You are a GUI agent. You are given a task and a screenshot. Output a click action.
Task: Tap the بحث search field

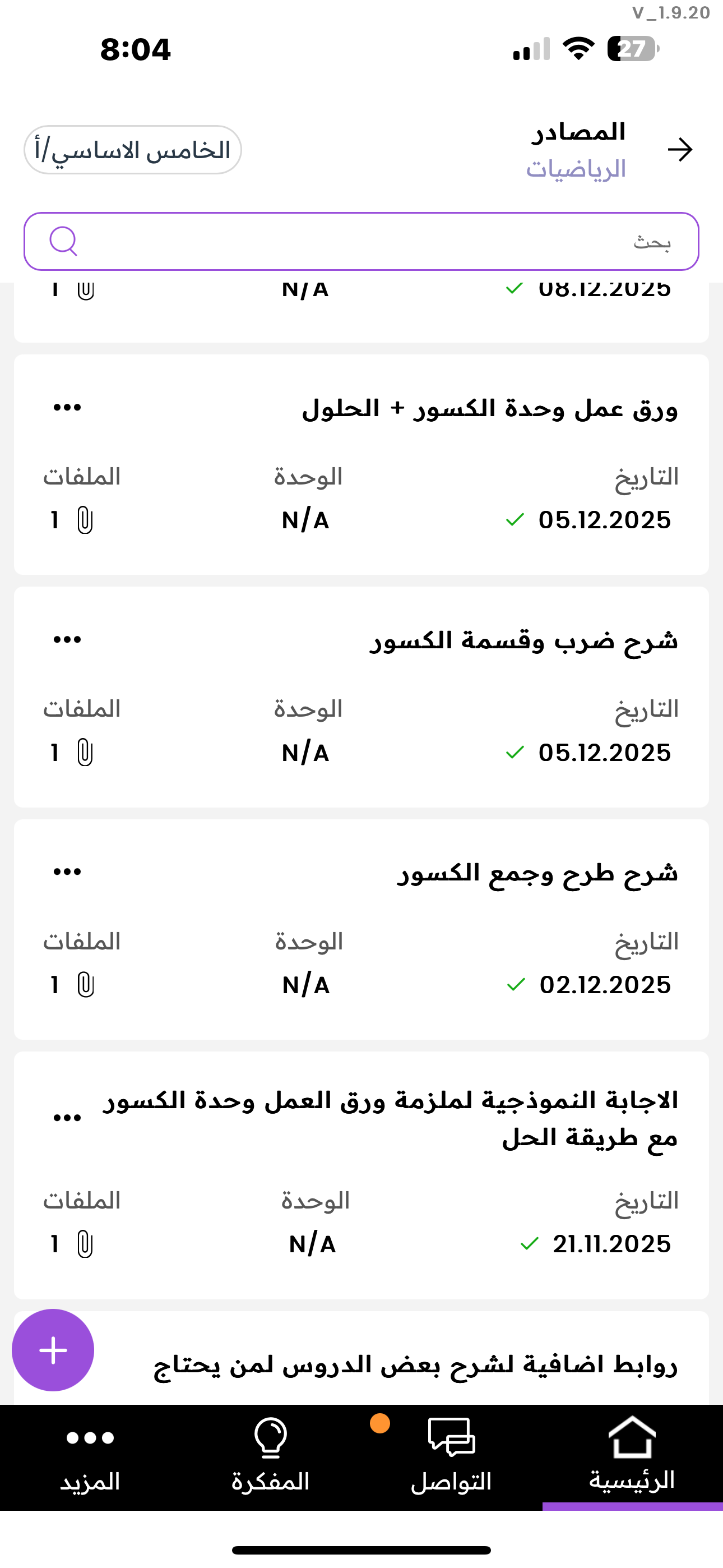coord(361,242)
